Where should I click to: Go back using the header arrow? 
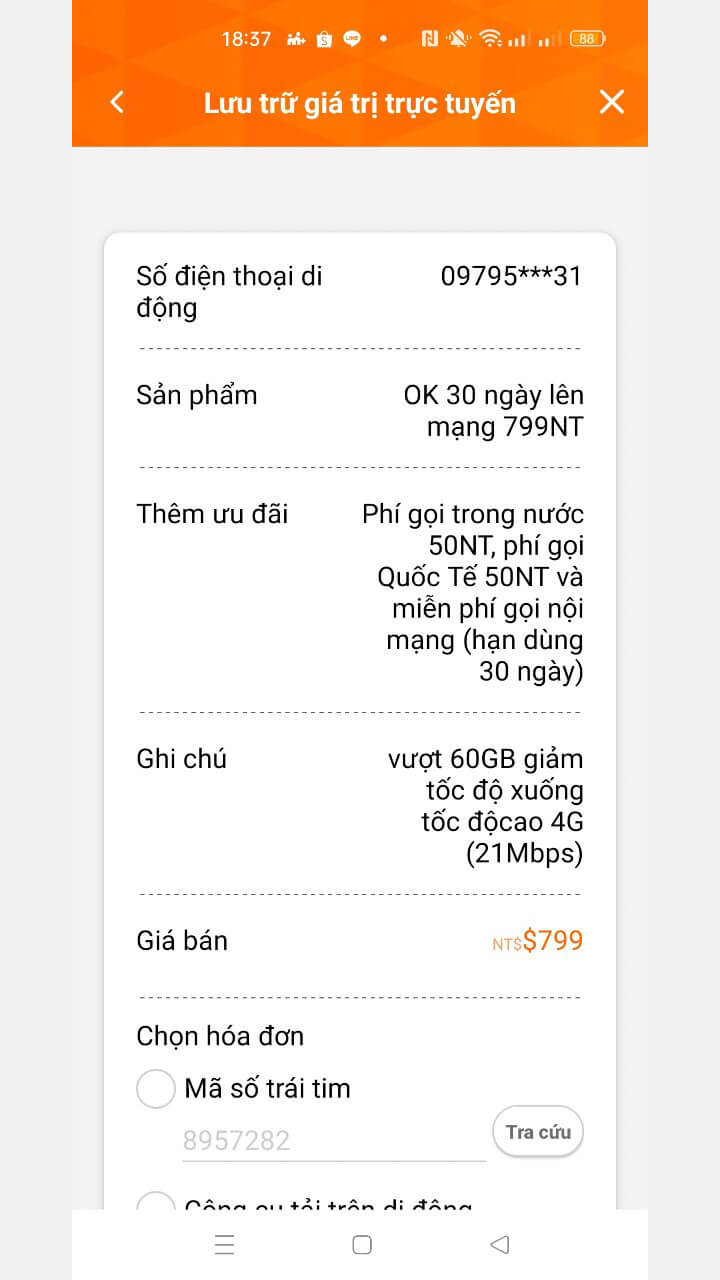point(117,102)
